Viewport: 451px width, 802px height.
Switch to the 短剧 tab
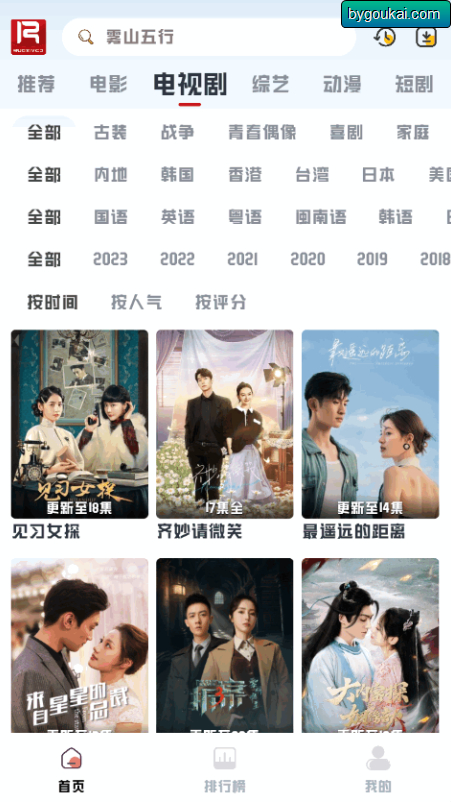[x=414, y=84]
